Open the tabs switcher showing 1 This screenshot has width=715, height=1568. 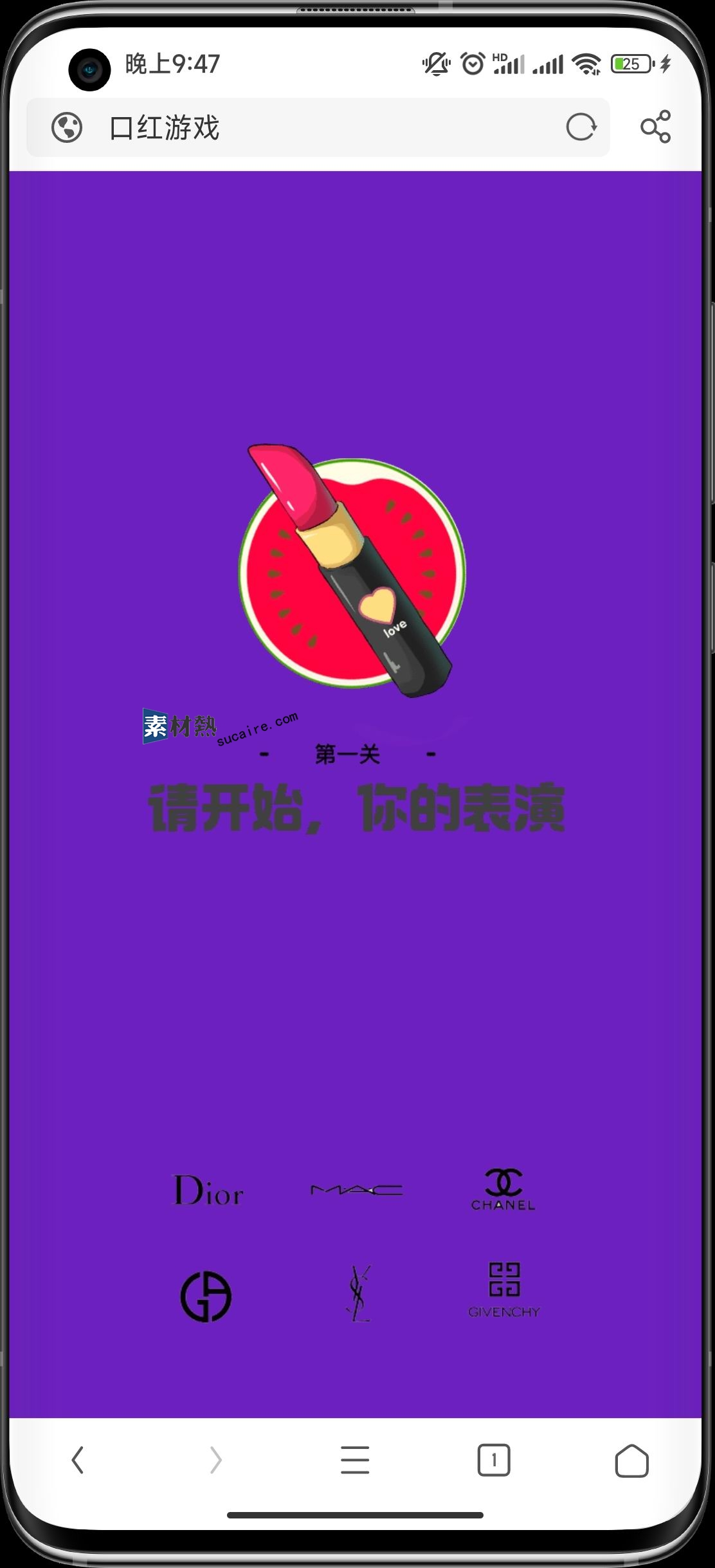493,1460
